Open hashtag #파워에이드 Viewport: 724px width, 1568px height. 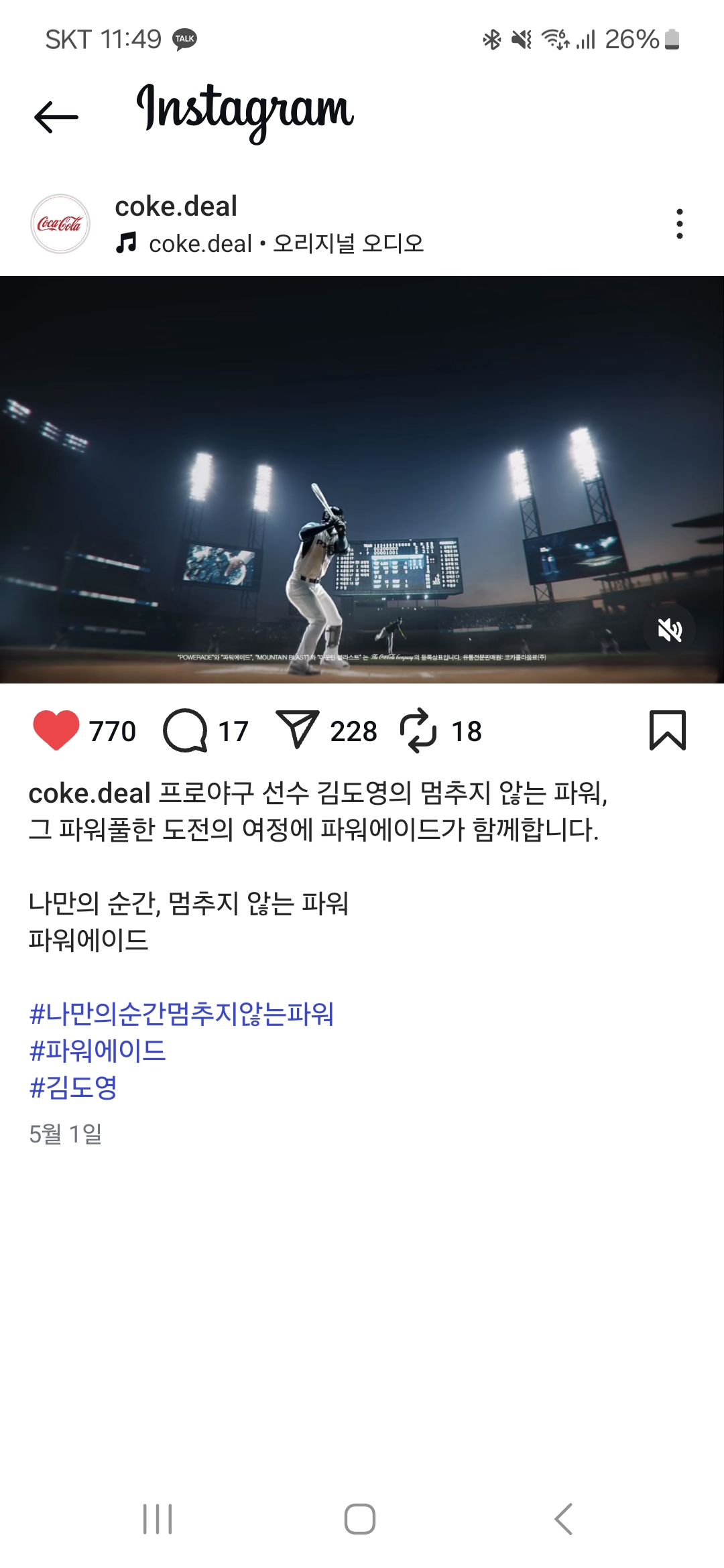click(98, 1050)
